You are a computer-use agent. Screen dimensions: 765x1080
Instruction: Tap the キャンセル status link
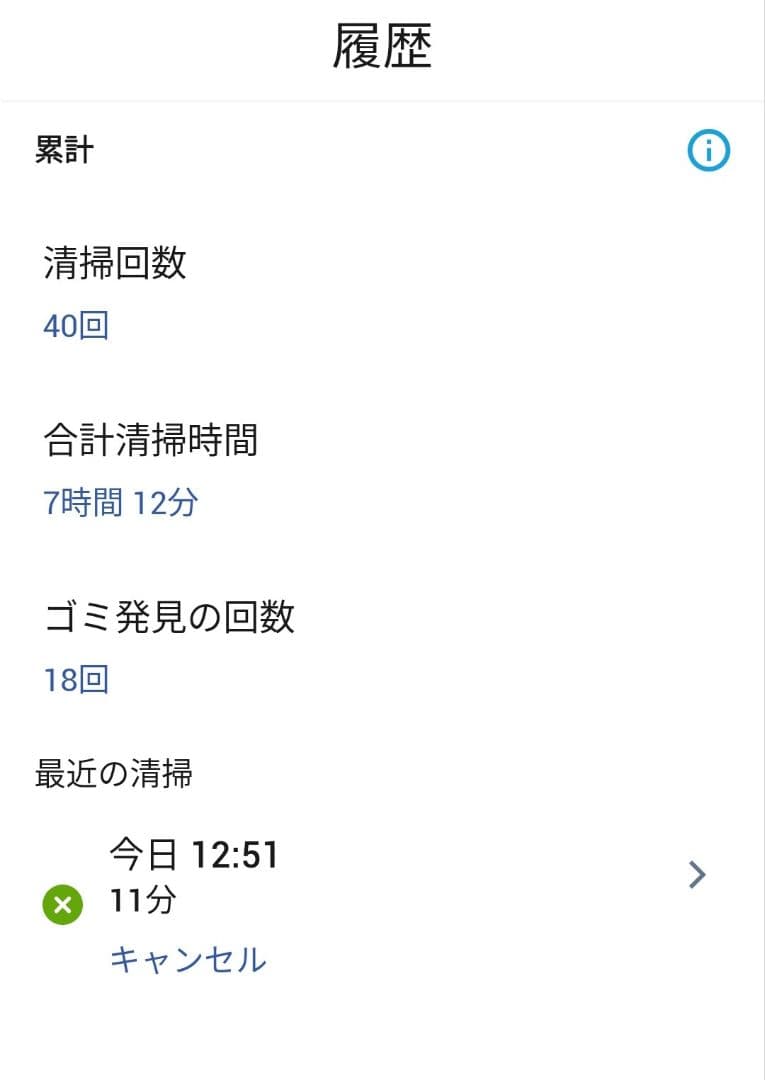[x=186, y=959]
